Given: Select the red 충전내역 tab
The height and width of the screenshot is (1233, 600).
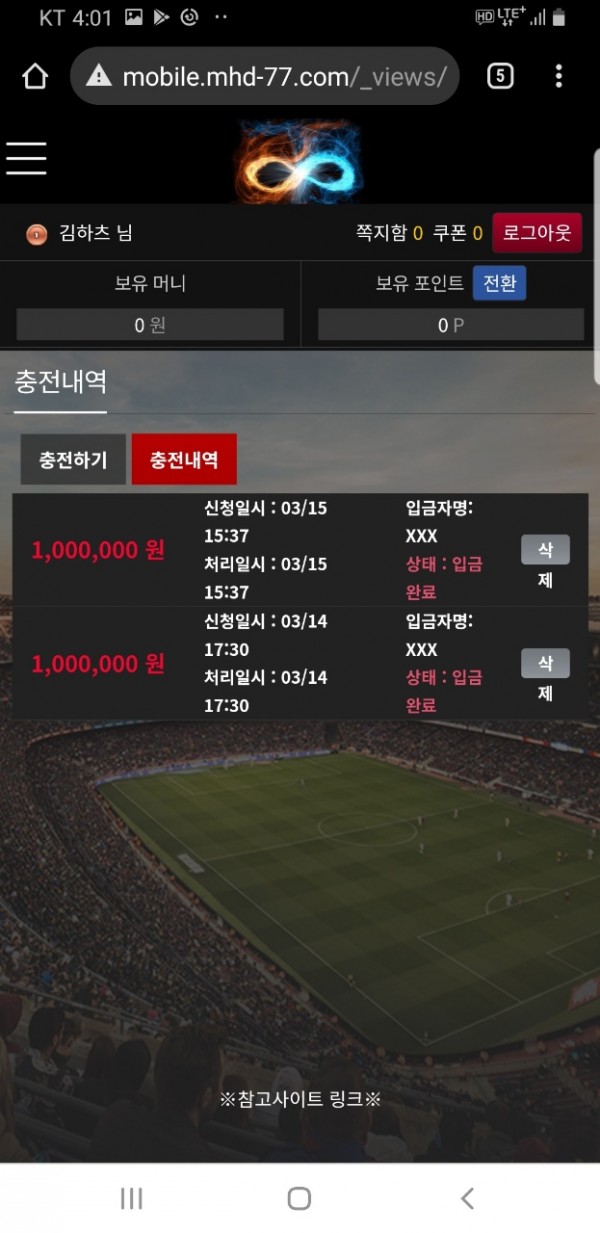Looking at the screenshot, I should pos(184,460).
